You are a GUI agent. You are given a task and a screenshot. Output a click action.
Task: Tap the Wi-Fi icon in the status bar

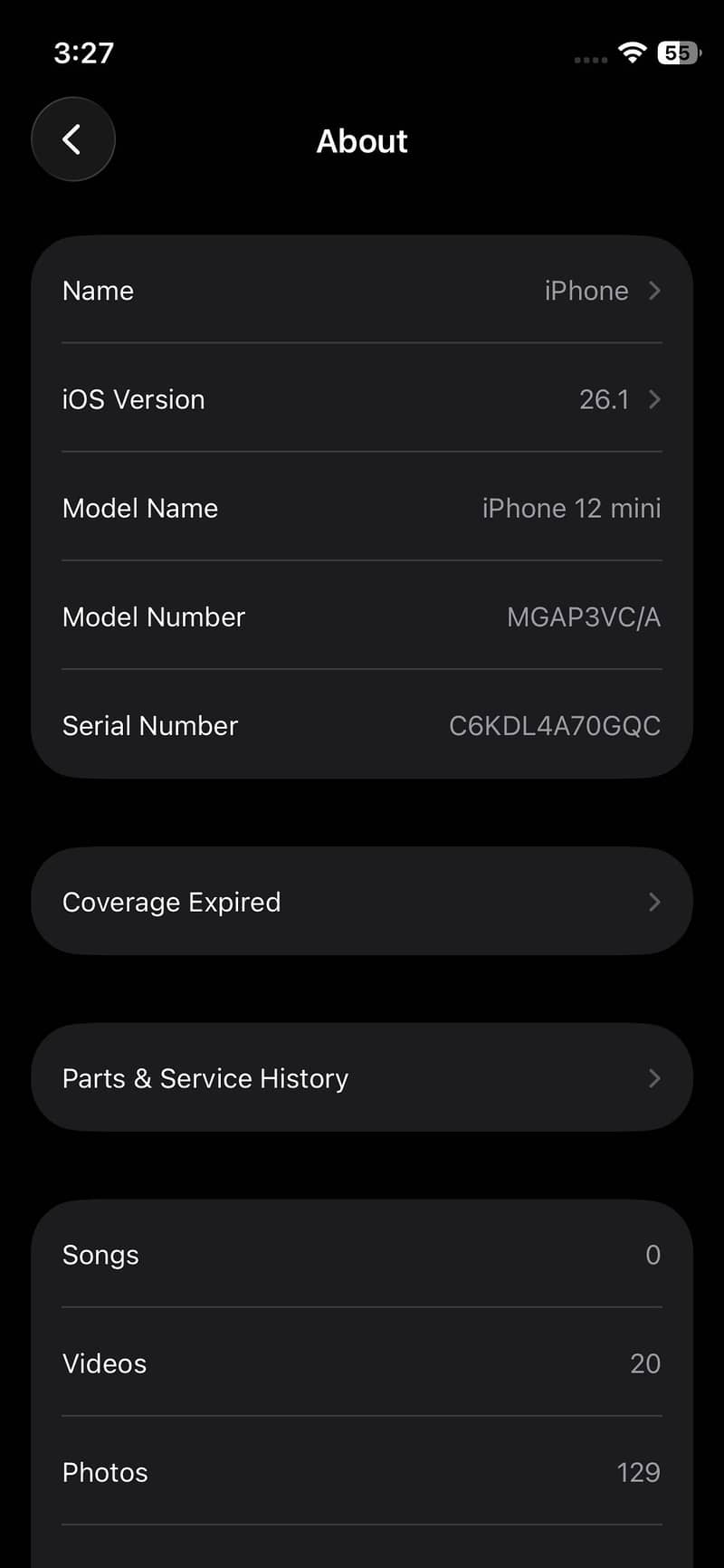(x=632, y=53)
